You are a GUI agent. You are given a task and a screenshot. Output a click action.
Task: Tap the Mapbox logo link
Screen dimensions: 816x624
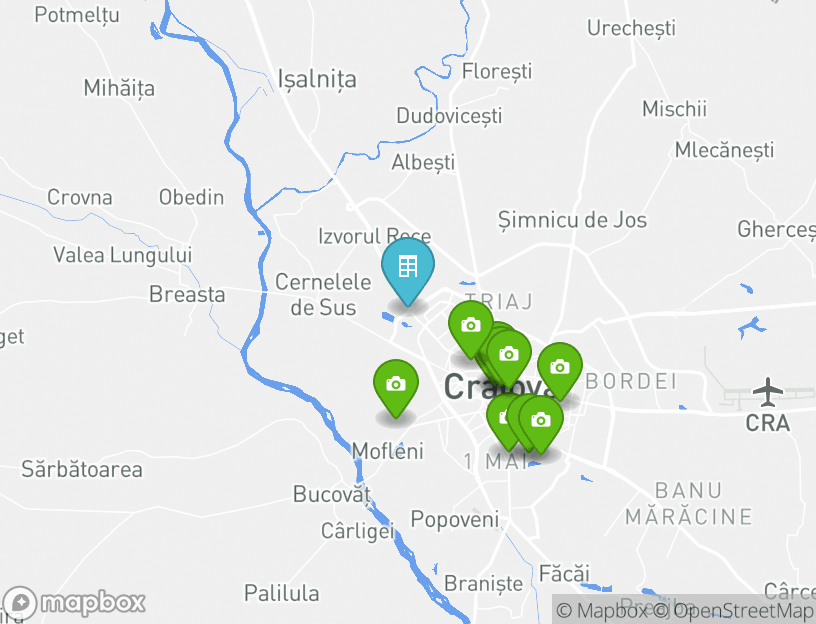pyautogui.click(x=75, y=603)
